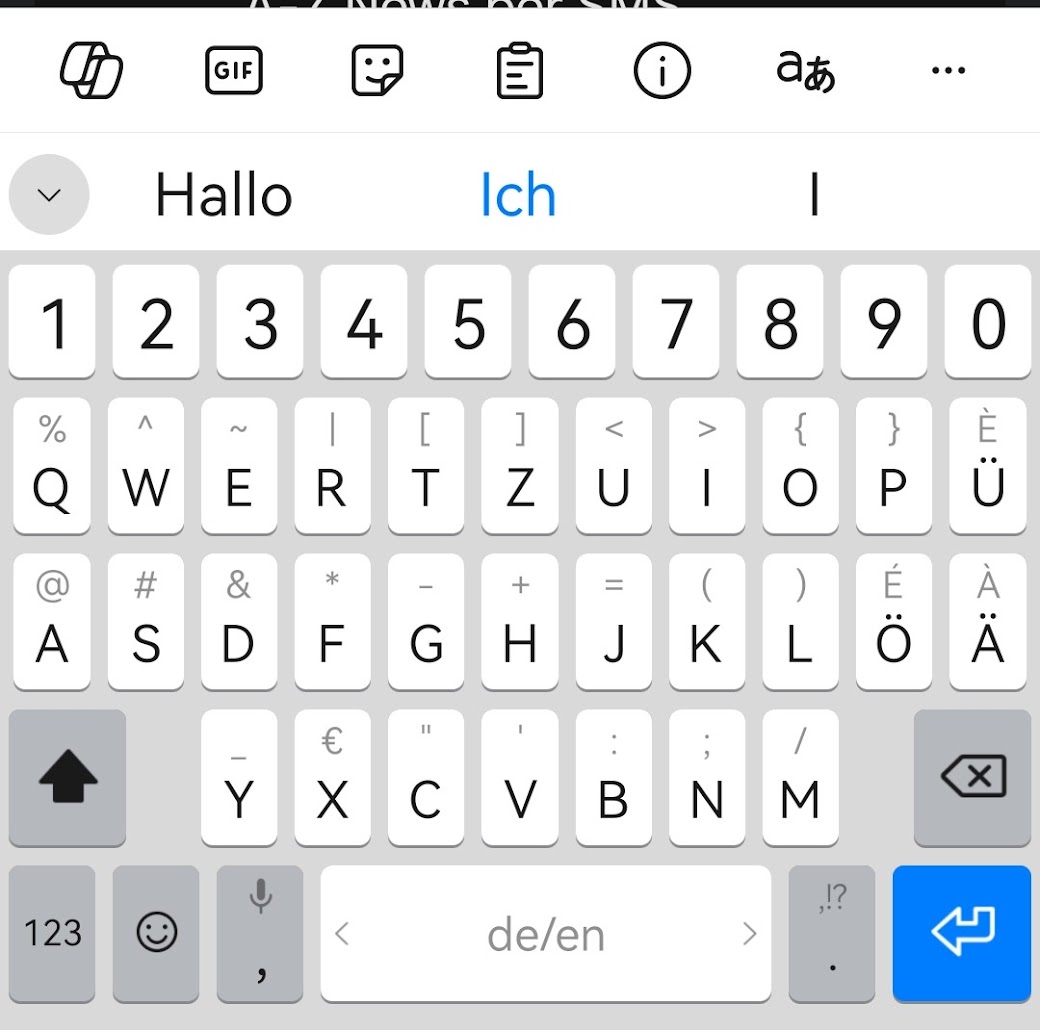Image resolution: width=1040 pixels, height=1030 pixels.
Task: Switch to the 123 symbols layout
Action: click(x=52, y=933)
